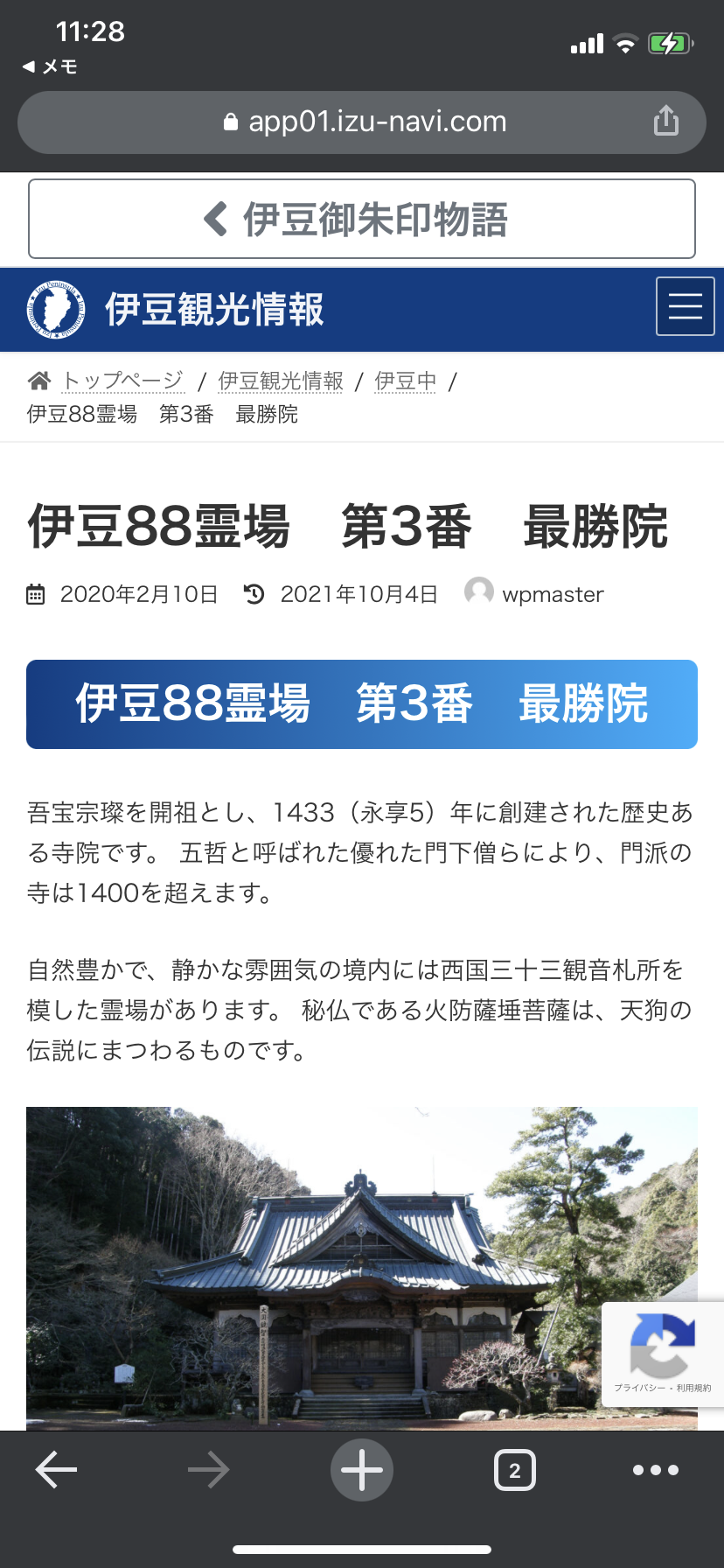Open the tab switcher showing 2 tabs
724x1568 pixels.
tap(515, 1470)
